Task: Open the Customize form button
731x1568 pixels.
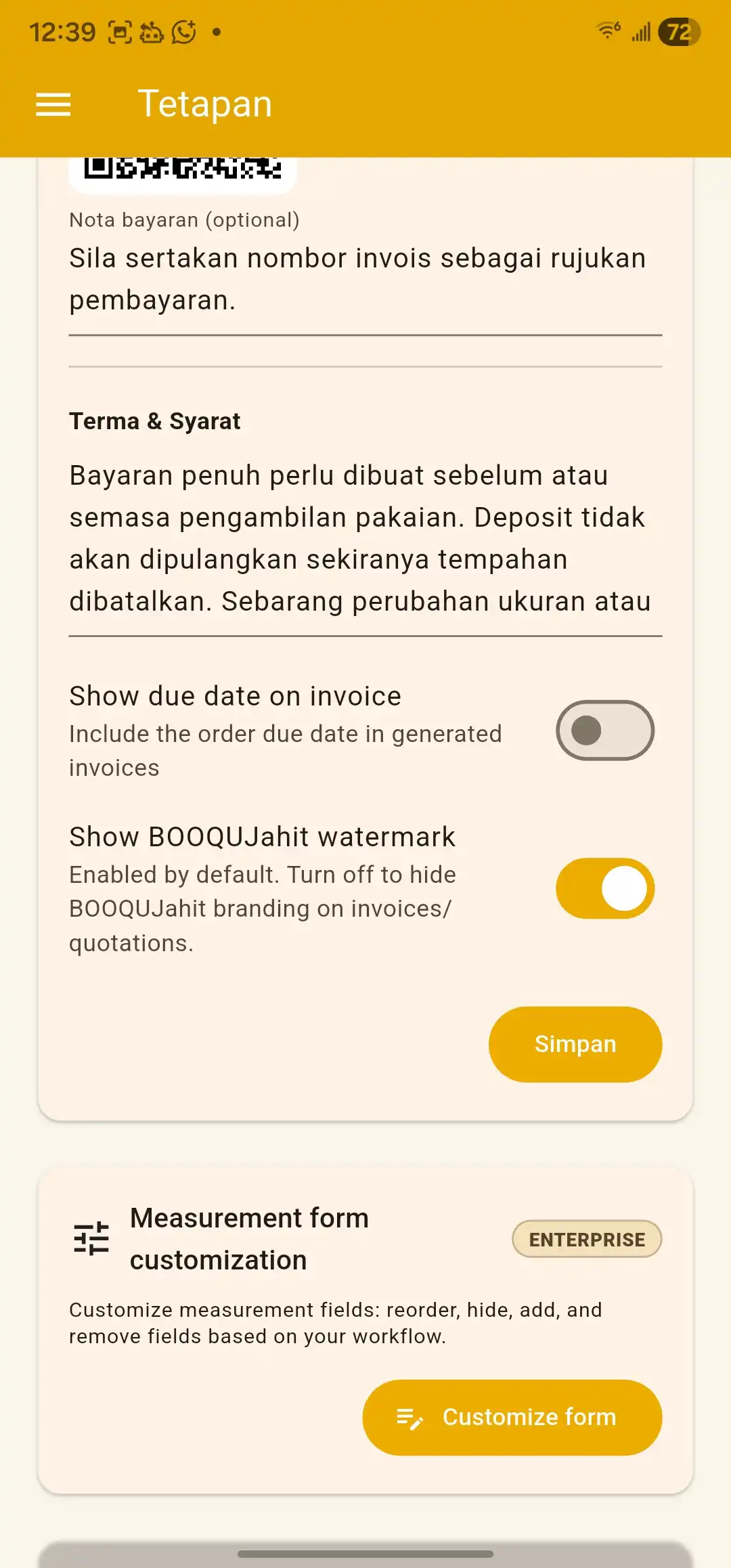Action: 512,1417
